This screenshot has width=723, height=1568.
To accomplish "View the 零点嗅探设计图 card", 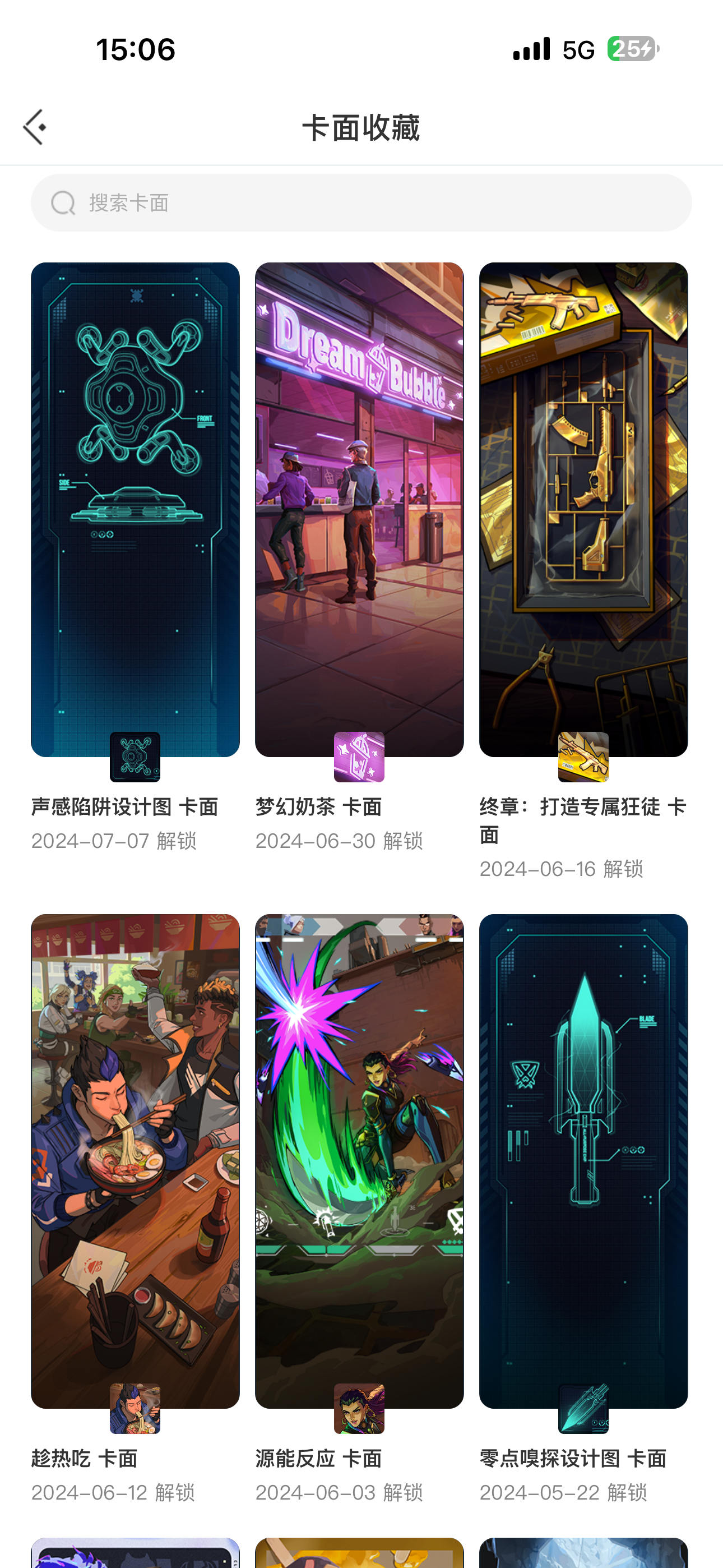I will (583, 1161).
